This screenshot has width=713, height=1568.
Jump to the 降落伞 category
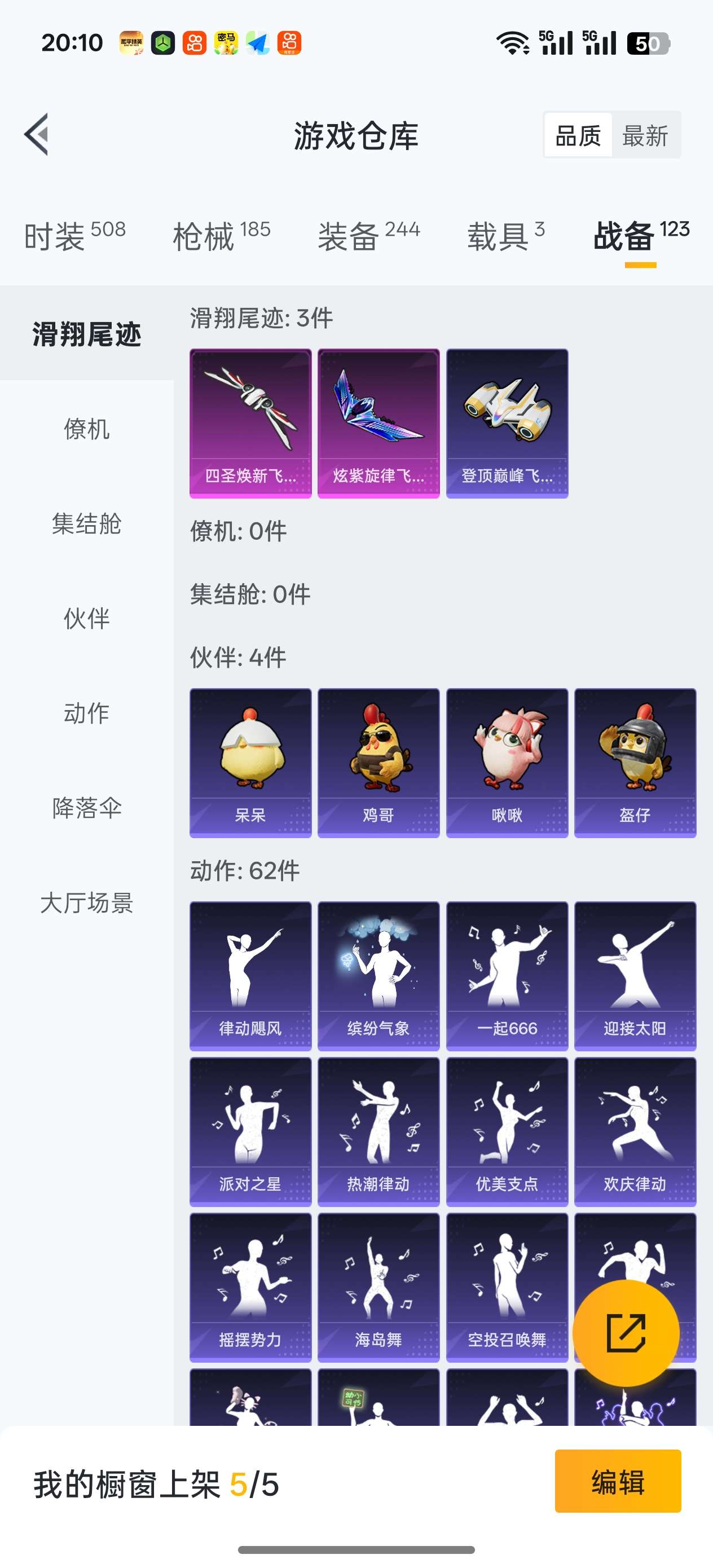(86, 808)
